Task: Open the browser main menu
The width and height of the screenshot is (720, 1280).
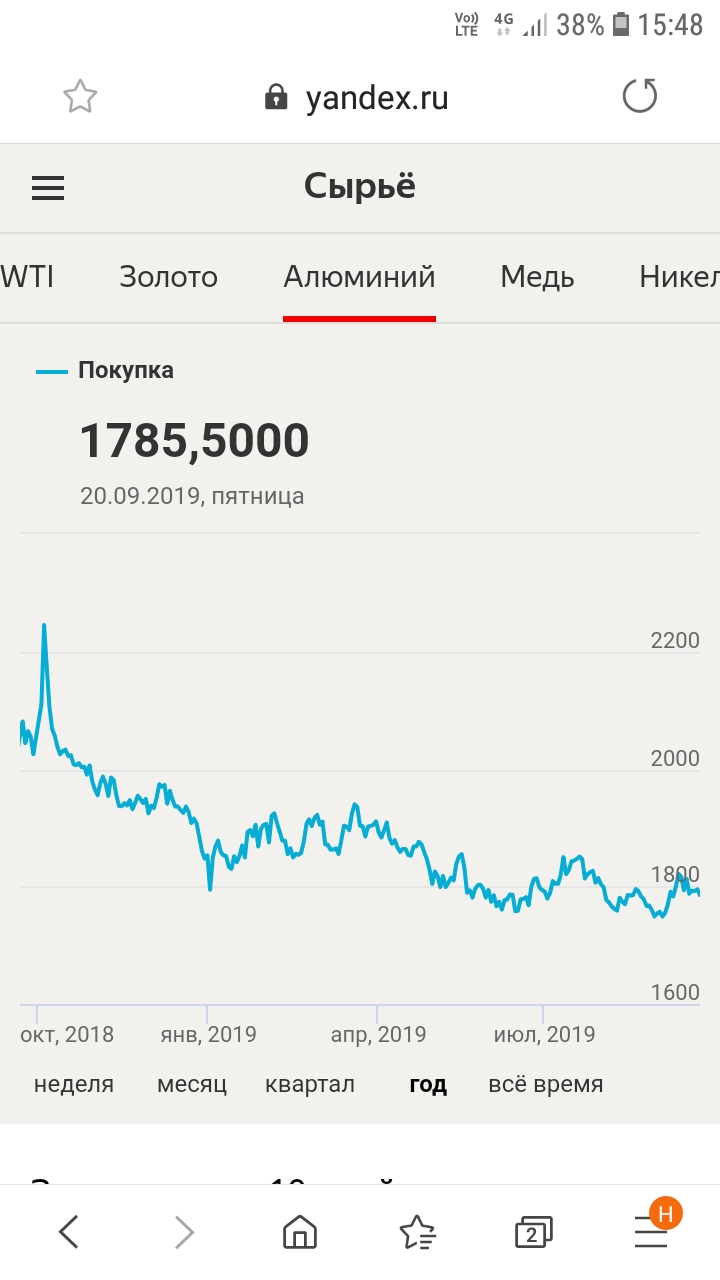Action: pos(651,1232)
